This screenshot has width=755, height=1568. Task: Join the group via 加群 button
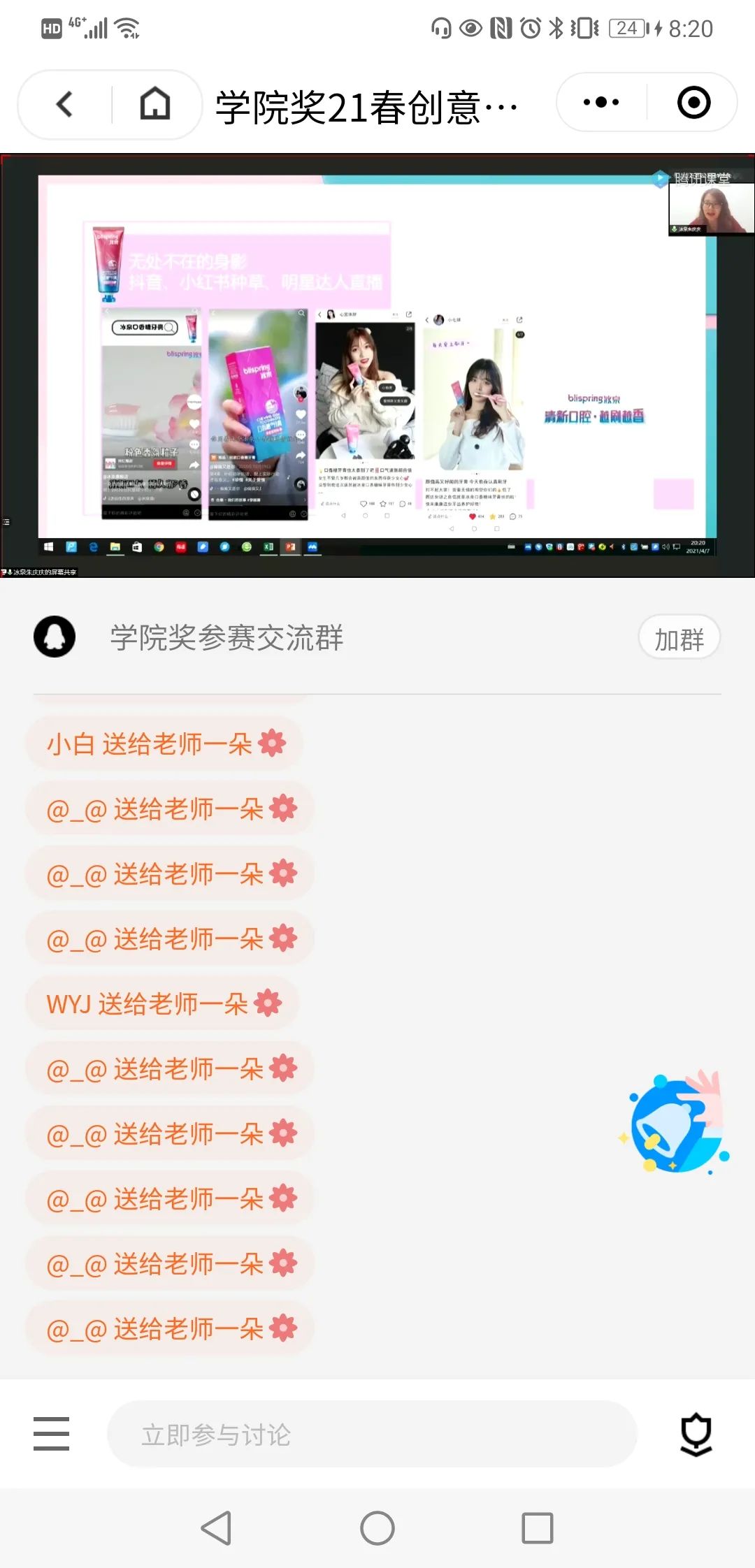[x=679, y=638]
